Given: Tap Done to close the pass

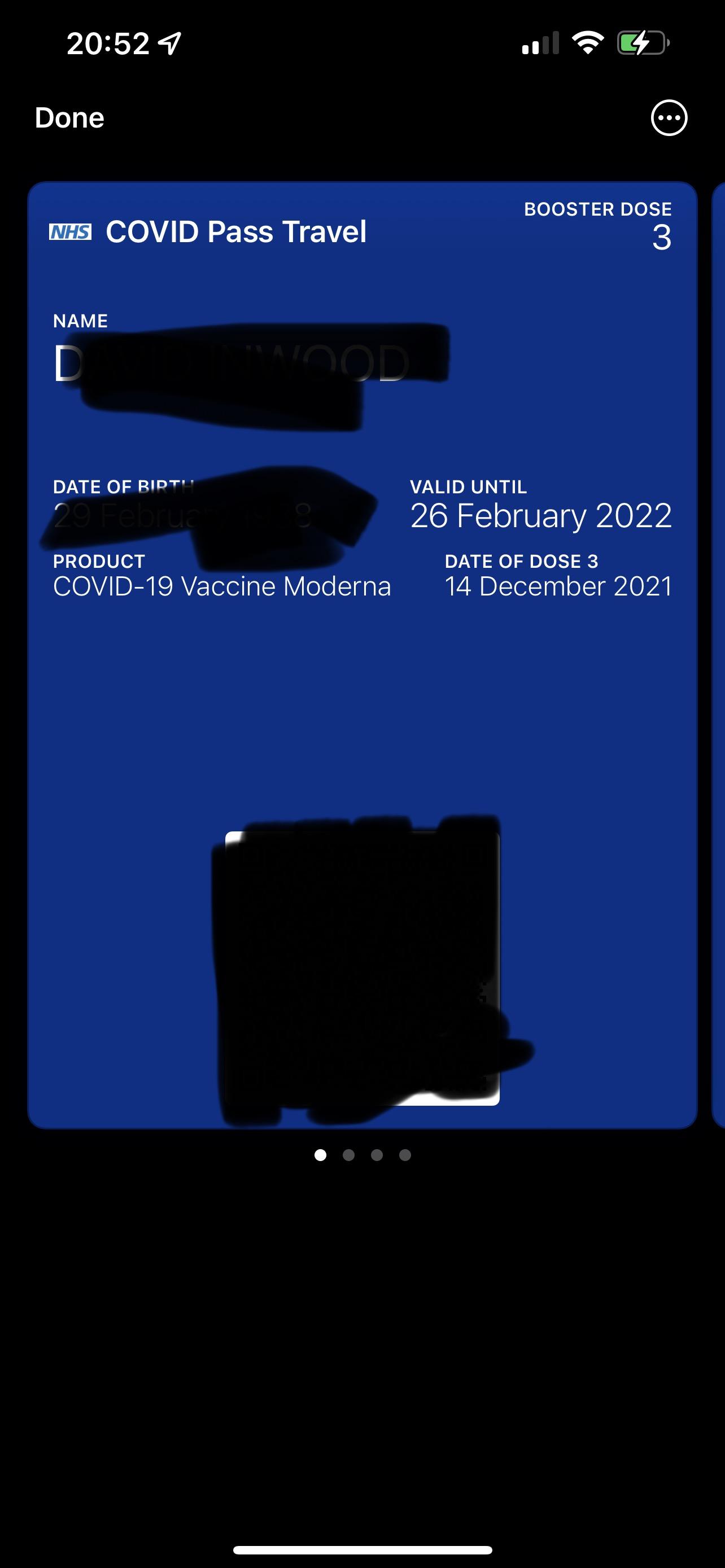Looking at the screenshot, I should coord(69,117).
